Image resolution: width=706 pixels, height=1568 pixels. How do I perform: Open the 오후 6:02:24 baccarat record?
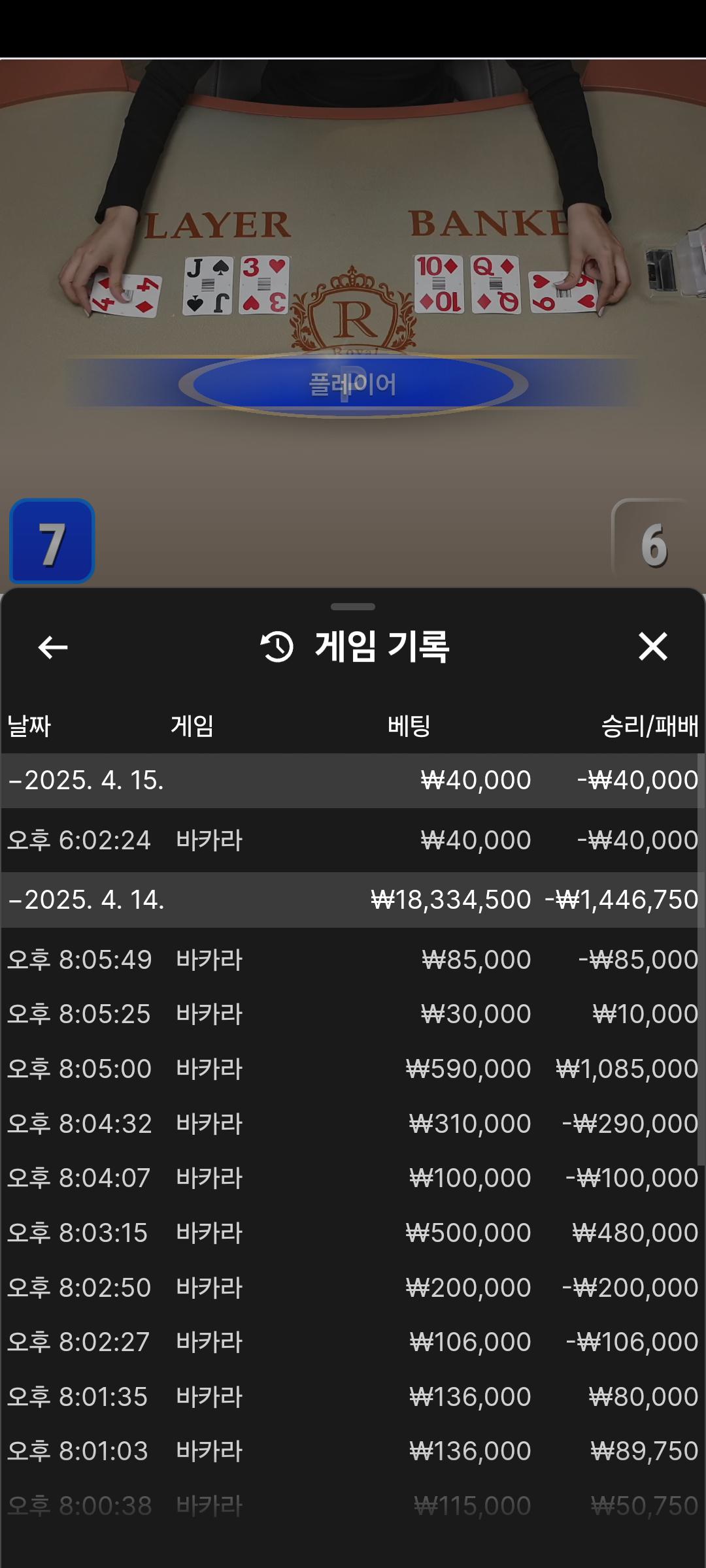pos(353,840)
